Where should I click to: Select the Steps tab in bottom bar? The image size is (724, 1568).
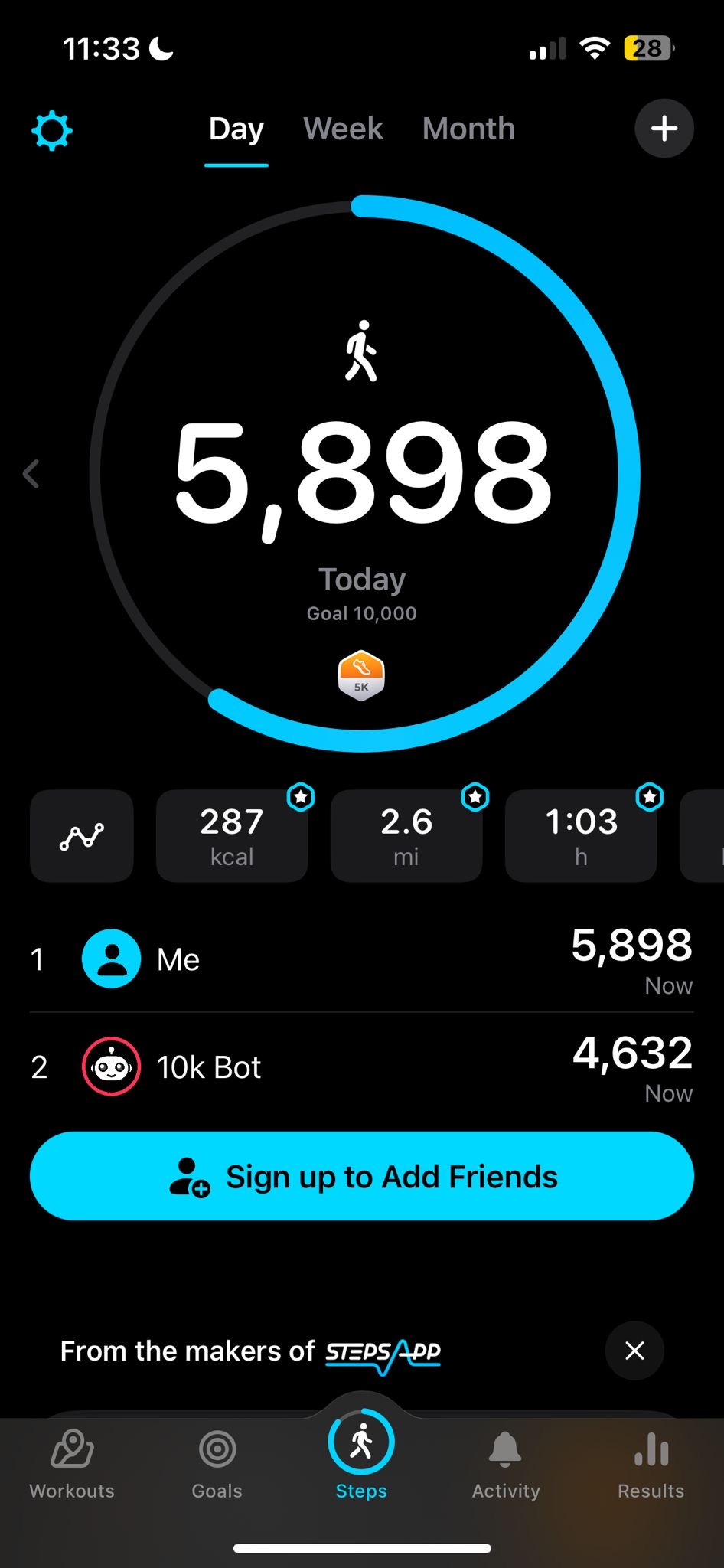point(361,1455)
